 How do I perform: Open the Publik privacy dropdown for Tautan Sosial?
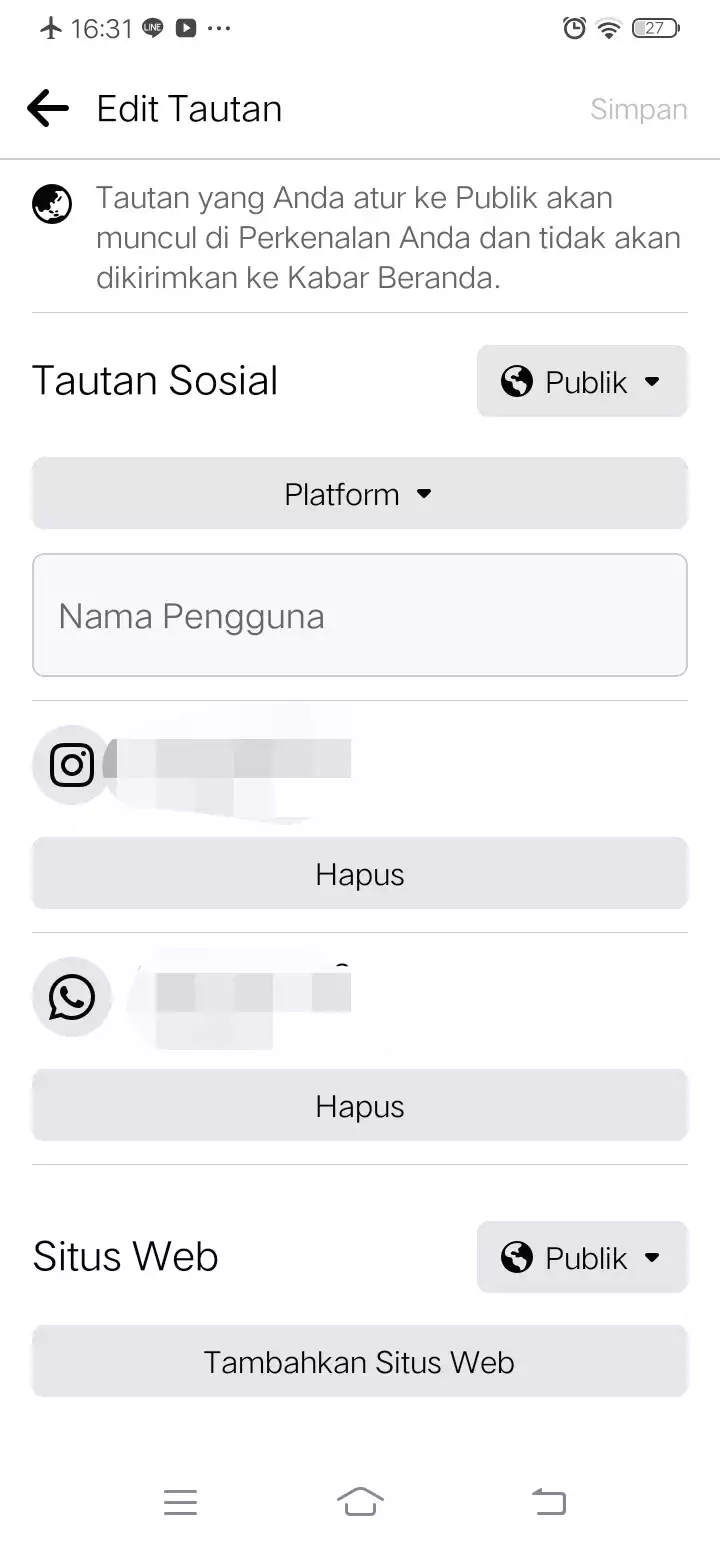pyautogui.click(x=582, y=381)
